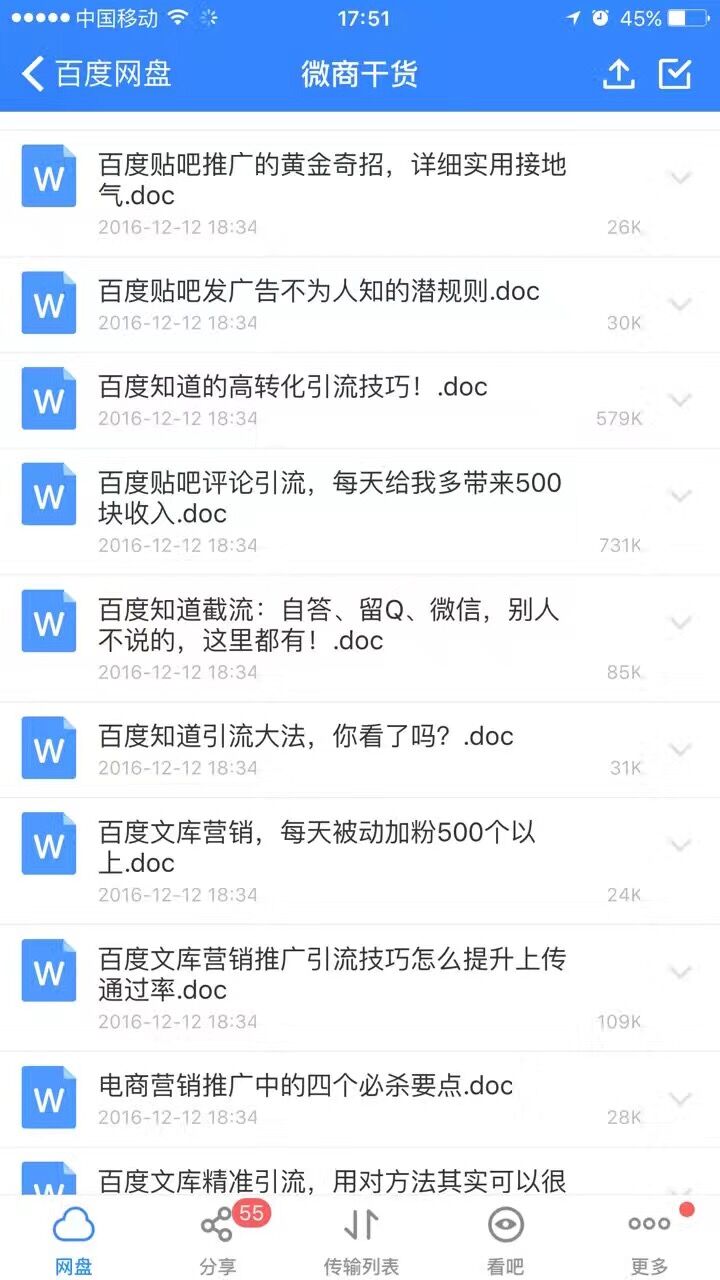Expand options chevron for 百度知道的高转化引流技巧 file
720x1280 pixels.
click(682, 398)
